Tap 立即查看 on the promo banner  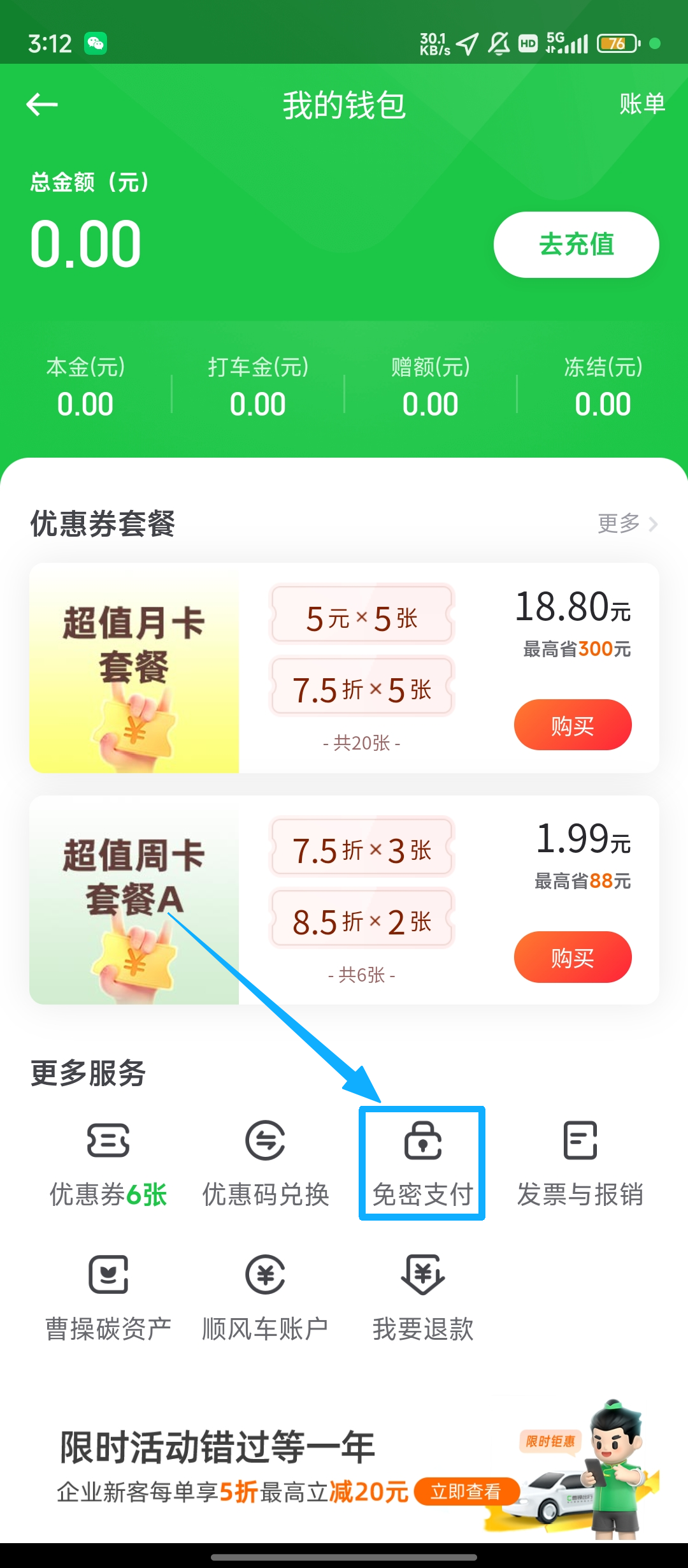pos(466,1492)
